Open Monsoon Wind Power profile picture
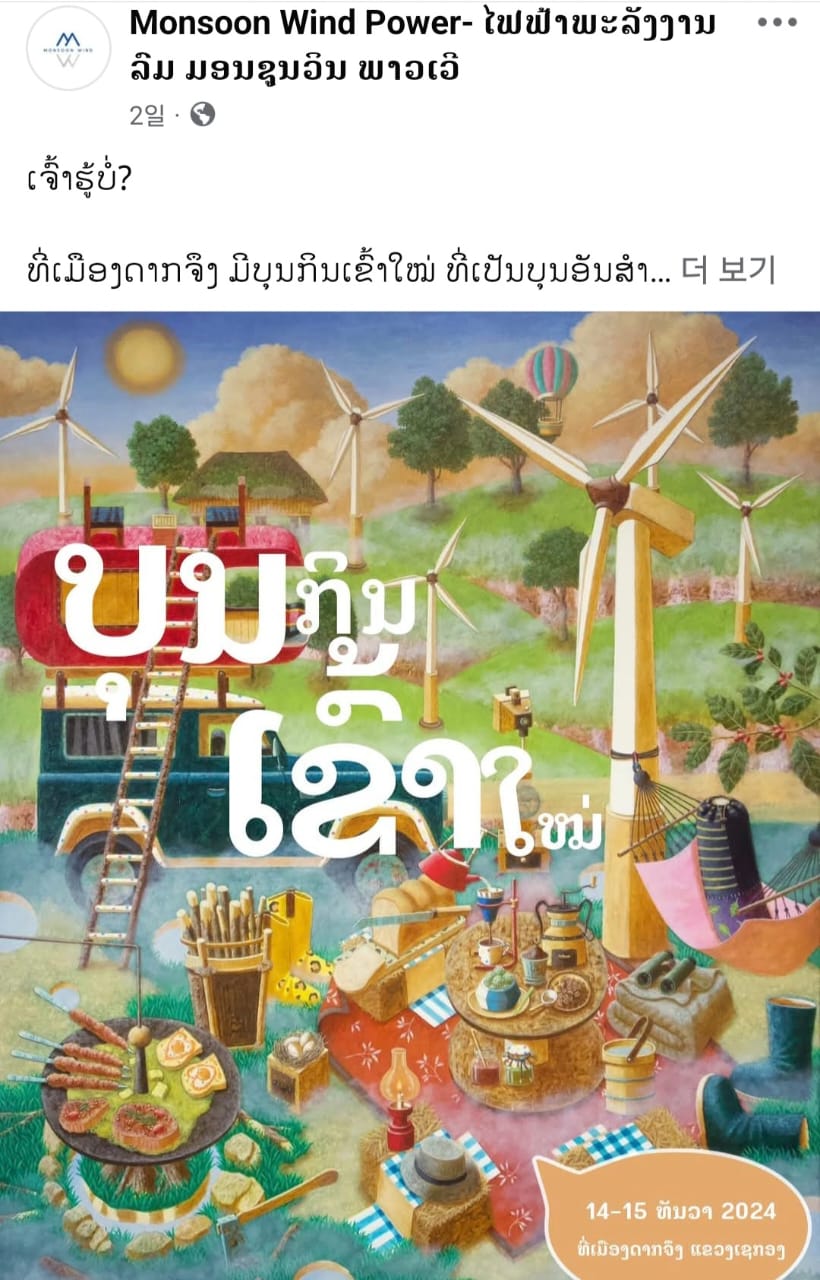The image size is (820, 1280). [x=68, y=48]
